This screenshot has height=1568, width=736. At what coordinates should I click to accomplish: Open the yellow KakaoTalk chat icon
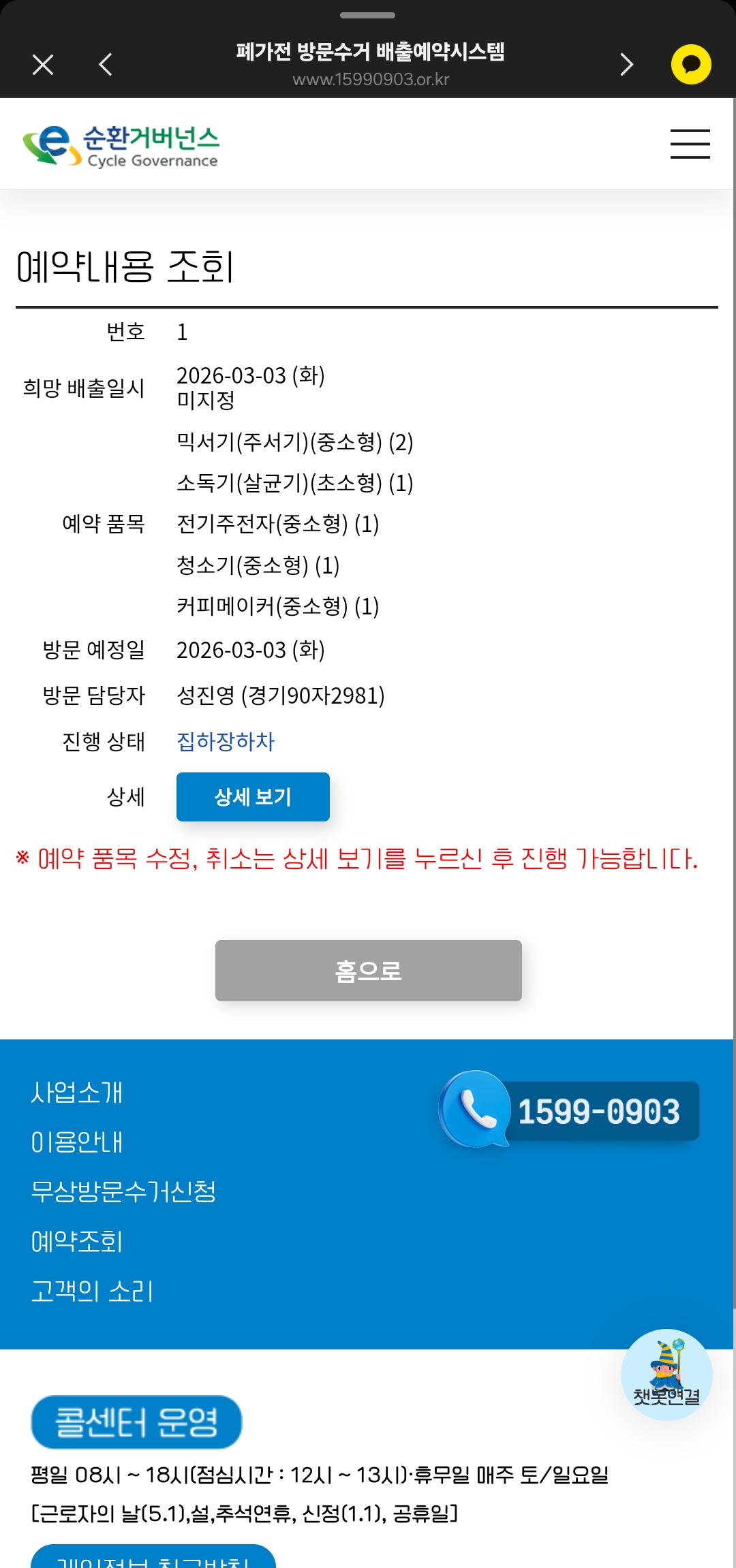[691, 65]
